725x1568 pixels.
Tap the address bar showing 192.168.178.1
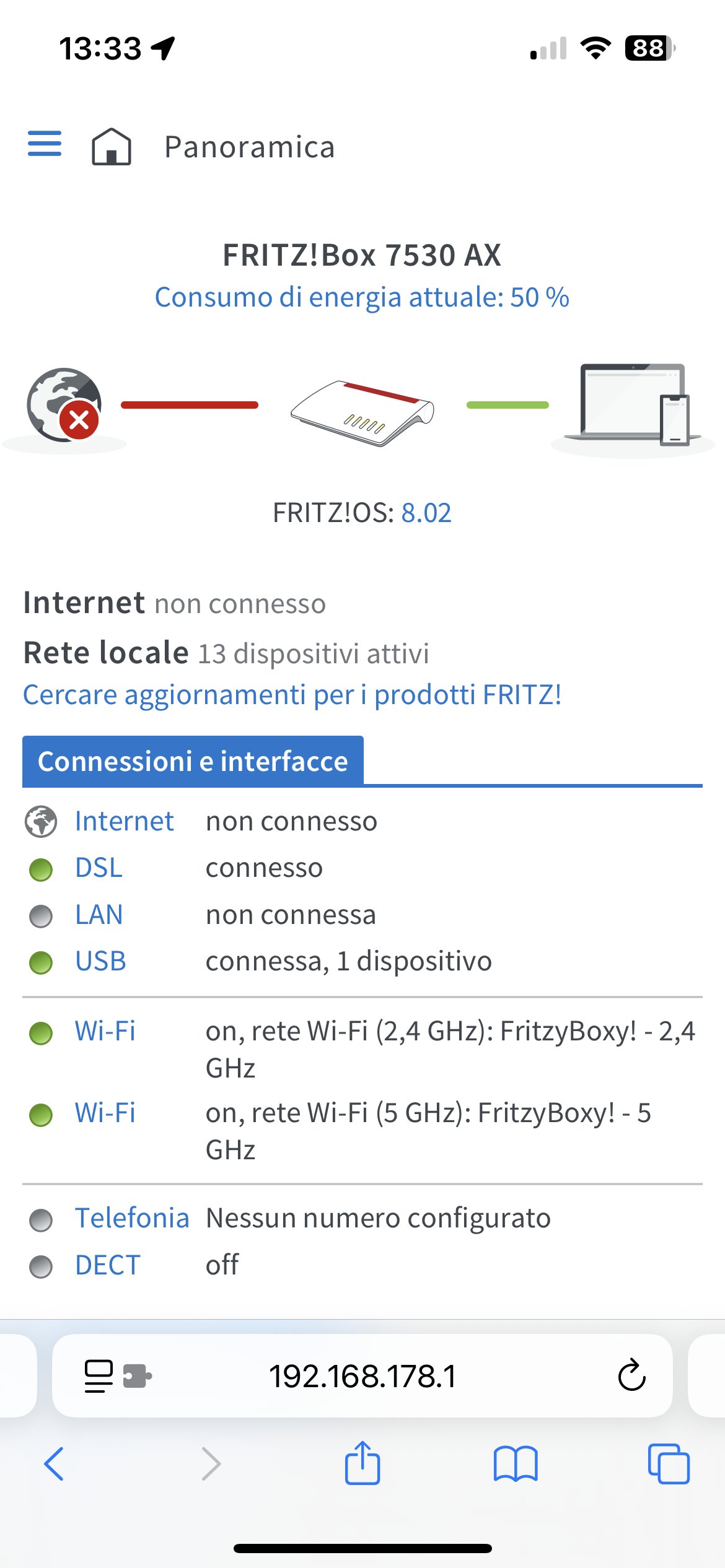click(362, 1376)
